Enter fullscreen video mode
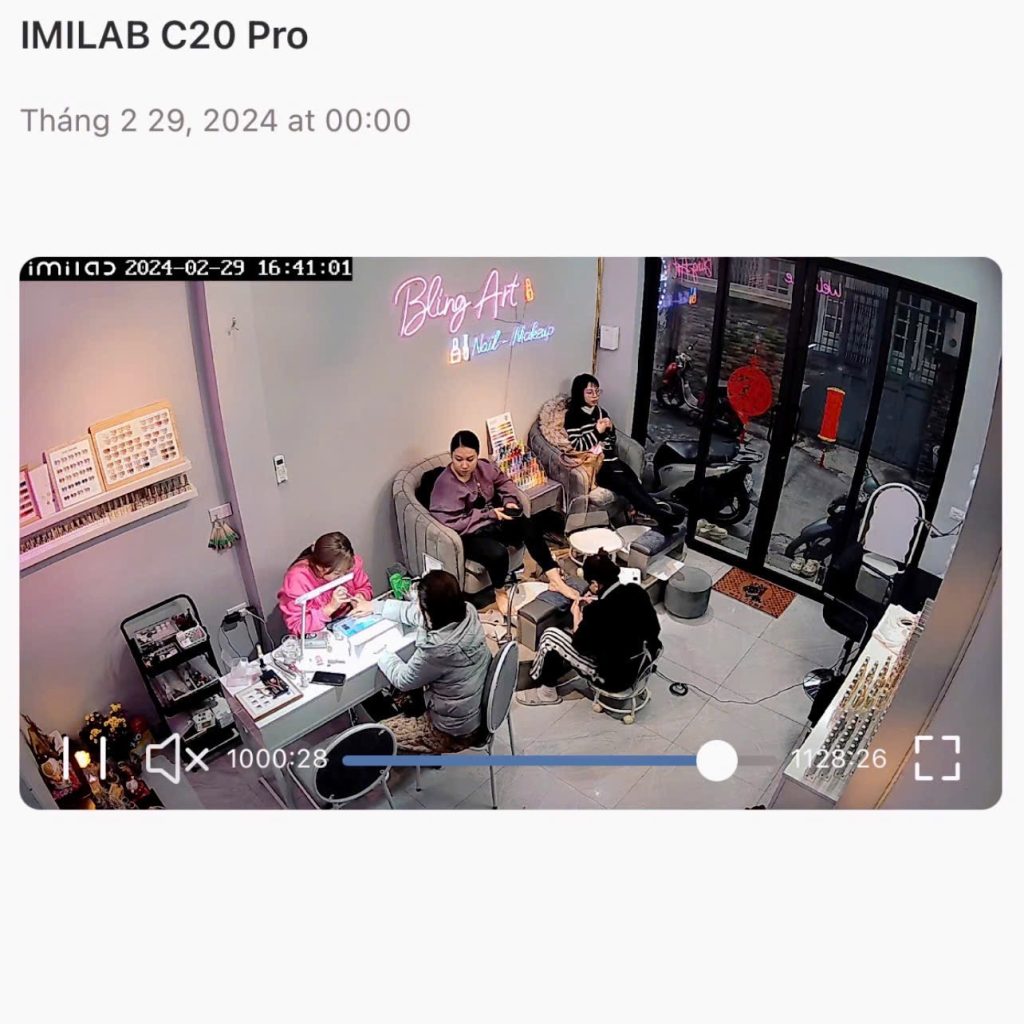The image size is (1024, 1024). (x=937, y=759)
